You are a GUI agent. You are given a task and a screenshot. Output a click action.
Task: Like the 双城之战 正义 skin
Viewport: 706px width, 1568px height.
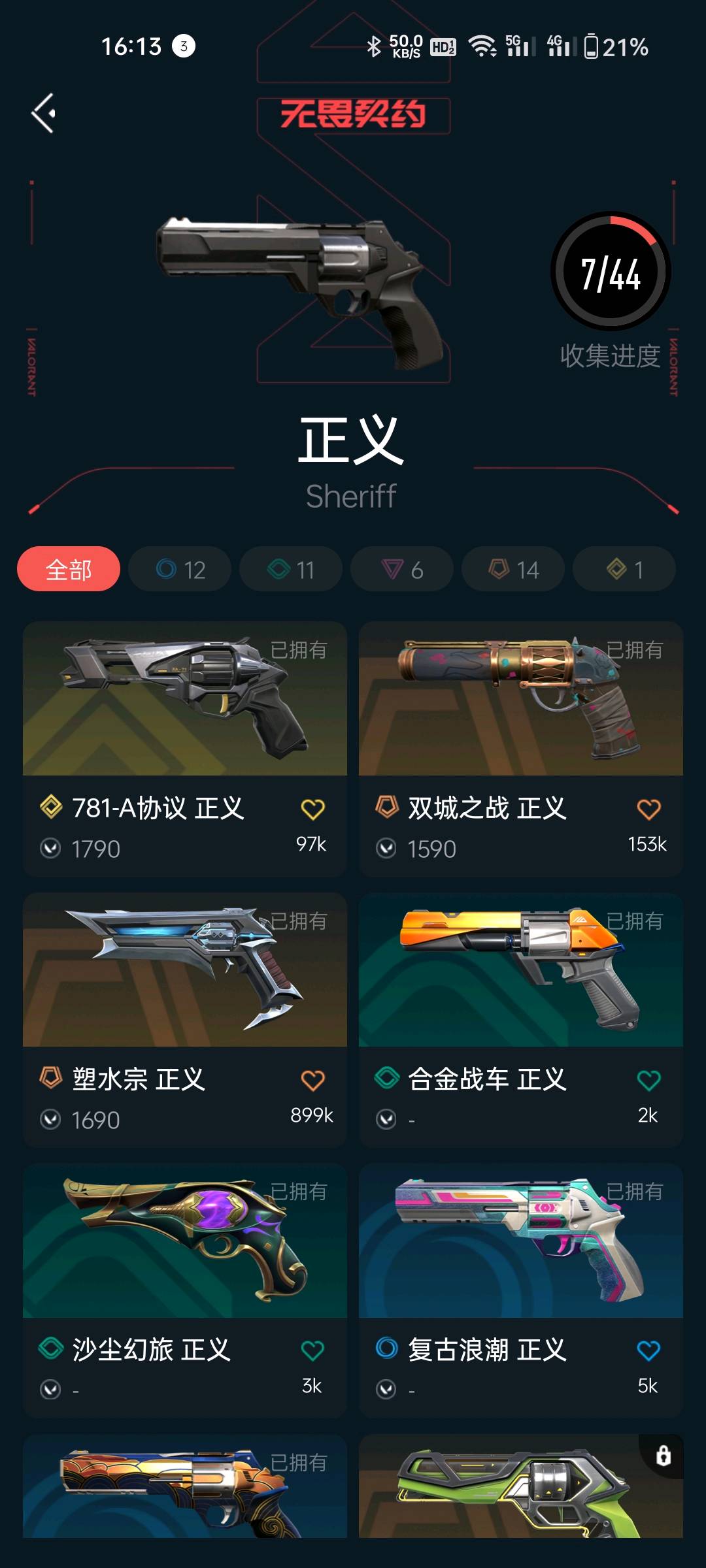pyautogui.click(x=648, y=809)
